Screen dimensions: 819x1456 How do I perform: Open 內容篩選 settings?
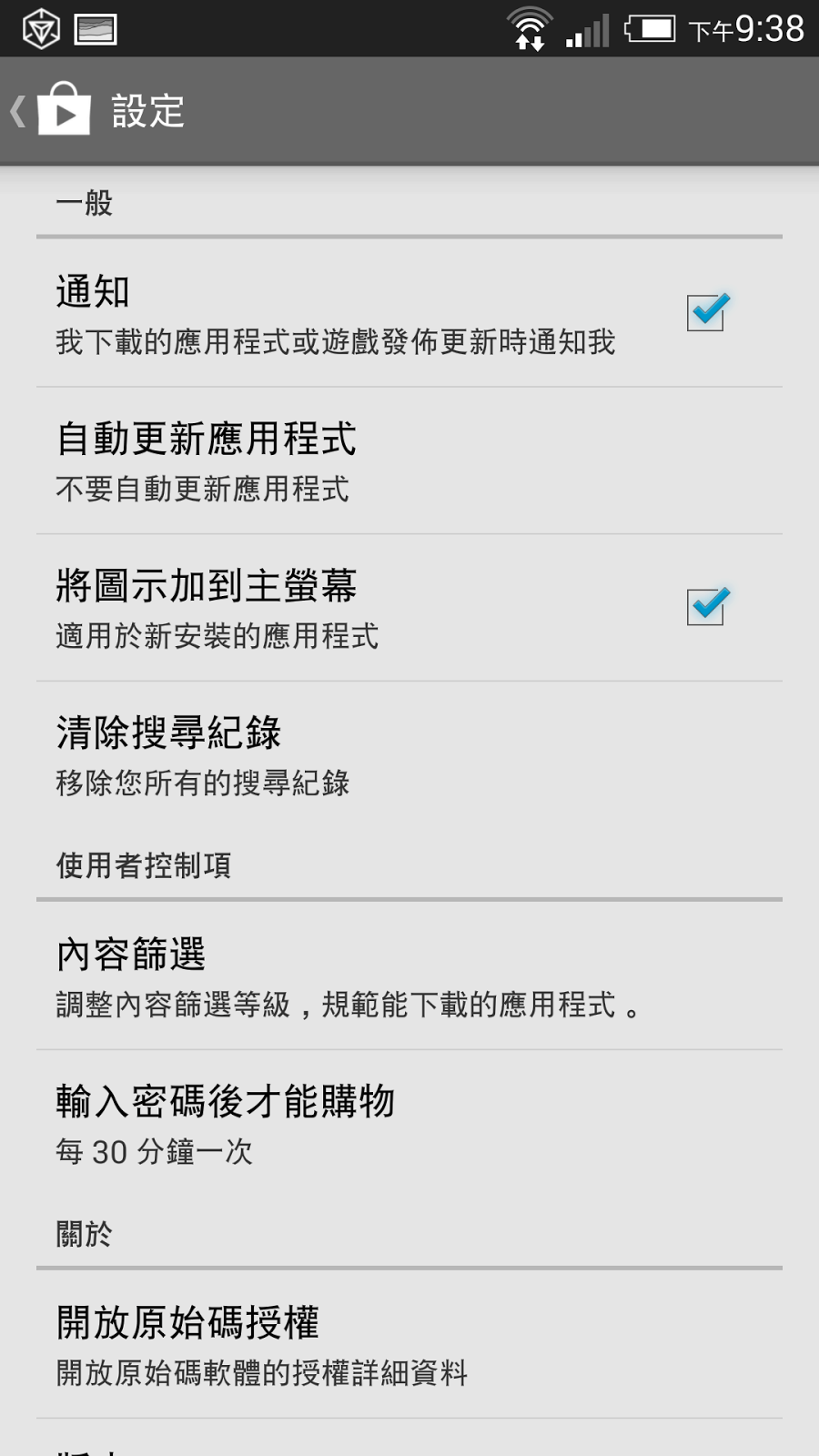pyautogui.click(x=409, y=976)
